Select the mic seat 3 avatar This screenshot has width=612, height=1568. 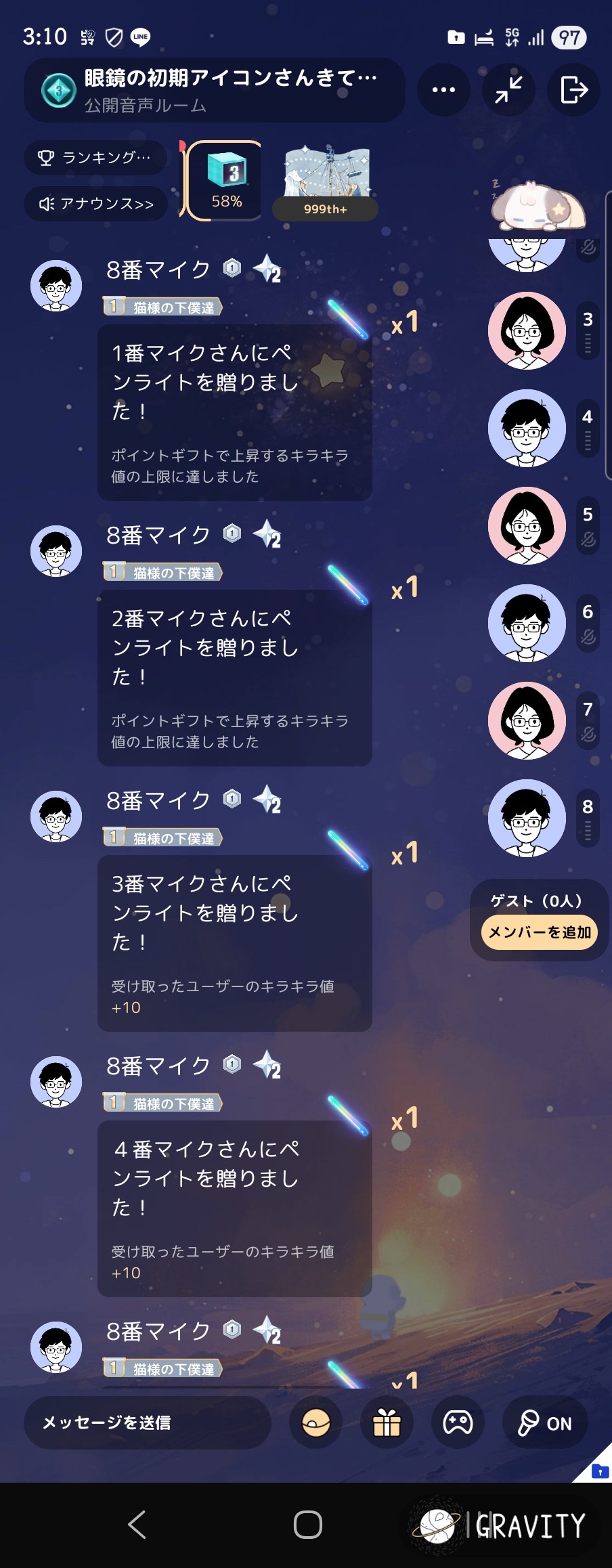(527, 331)
